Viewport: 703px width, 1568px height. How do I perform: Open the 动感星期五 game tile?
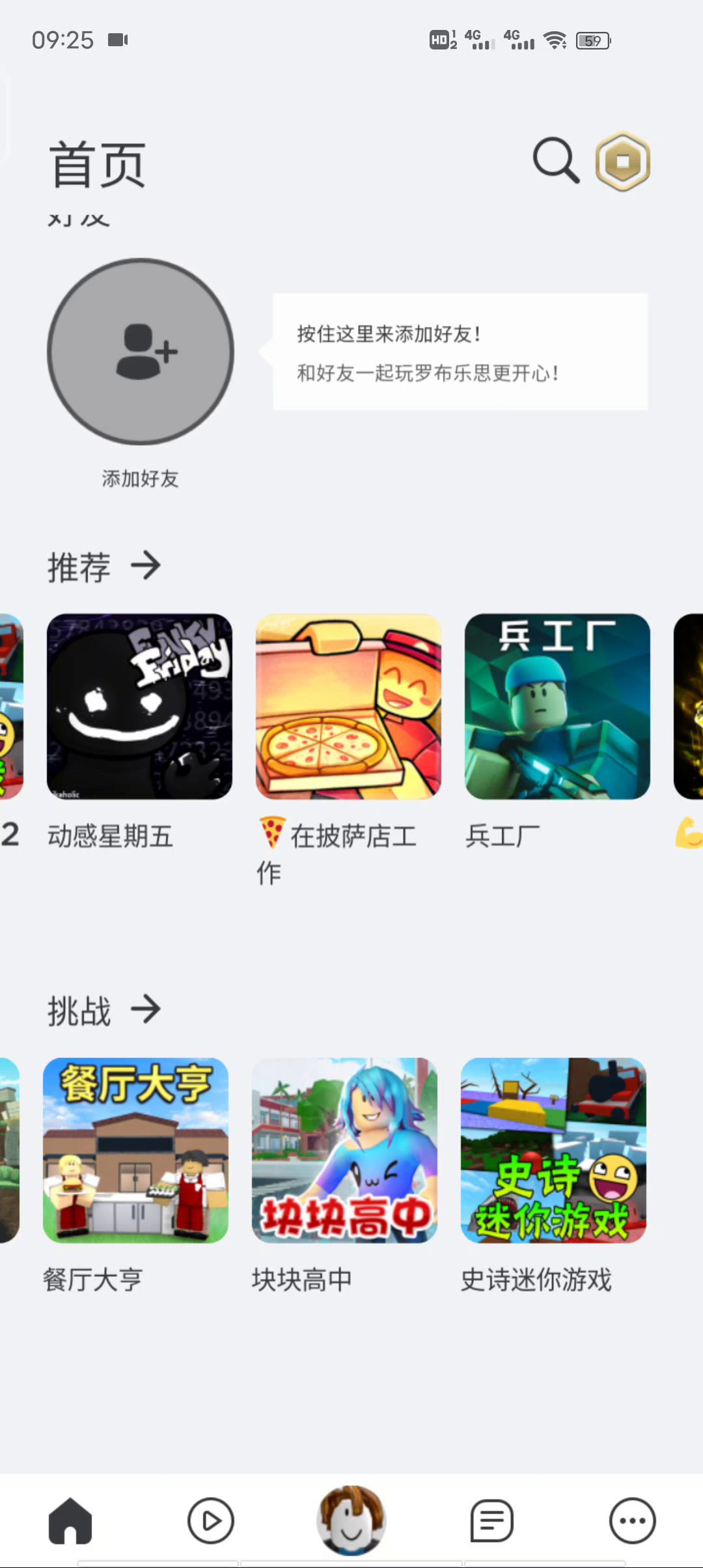[x=139, y=707]
